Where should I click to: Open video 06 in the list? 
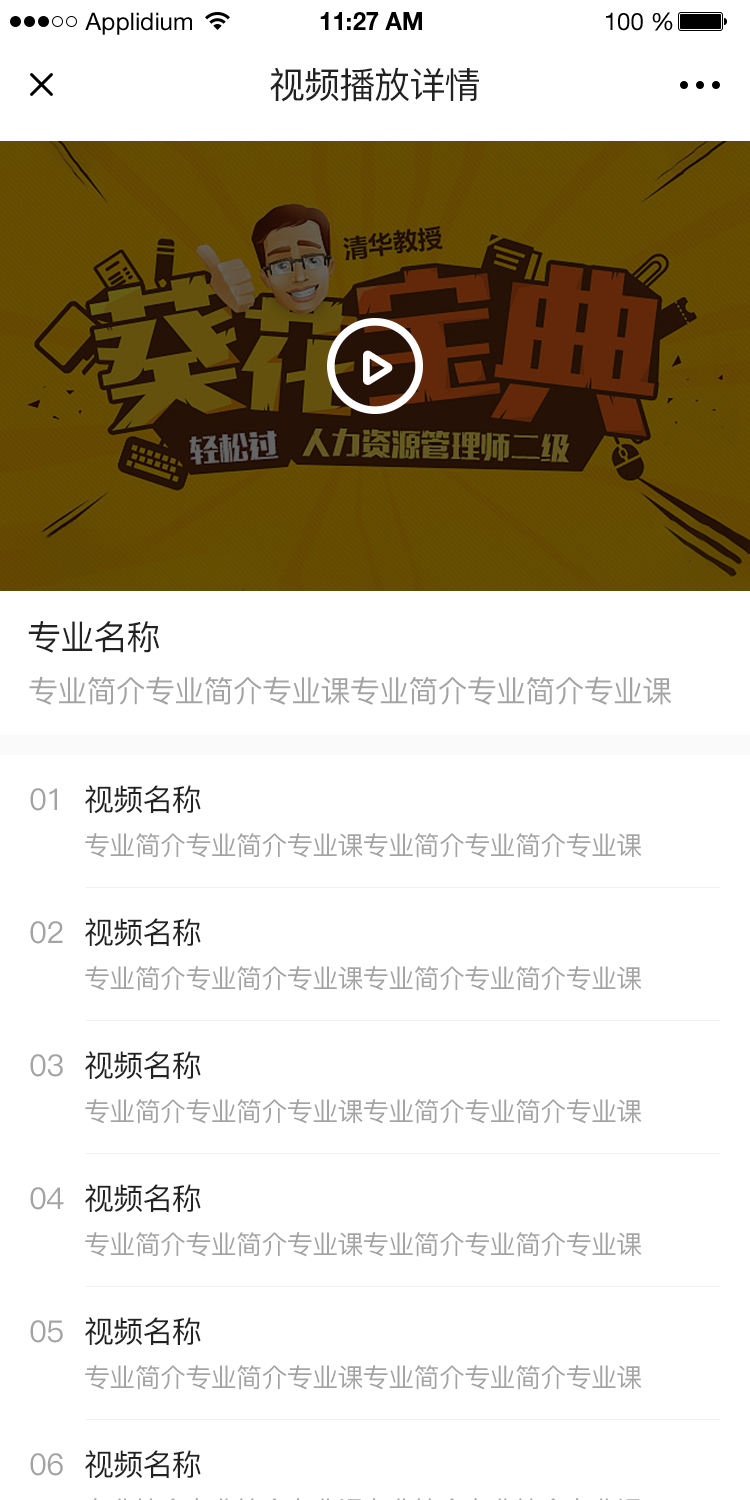375,1461
